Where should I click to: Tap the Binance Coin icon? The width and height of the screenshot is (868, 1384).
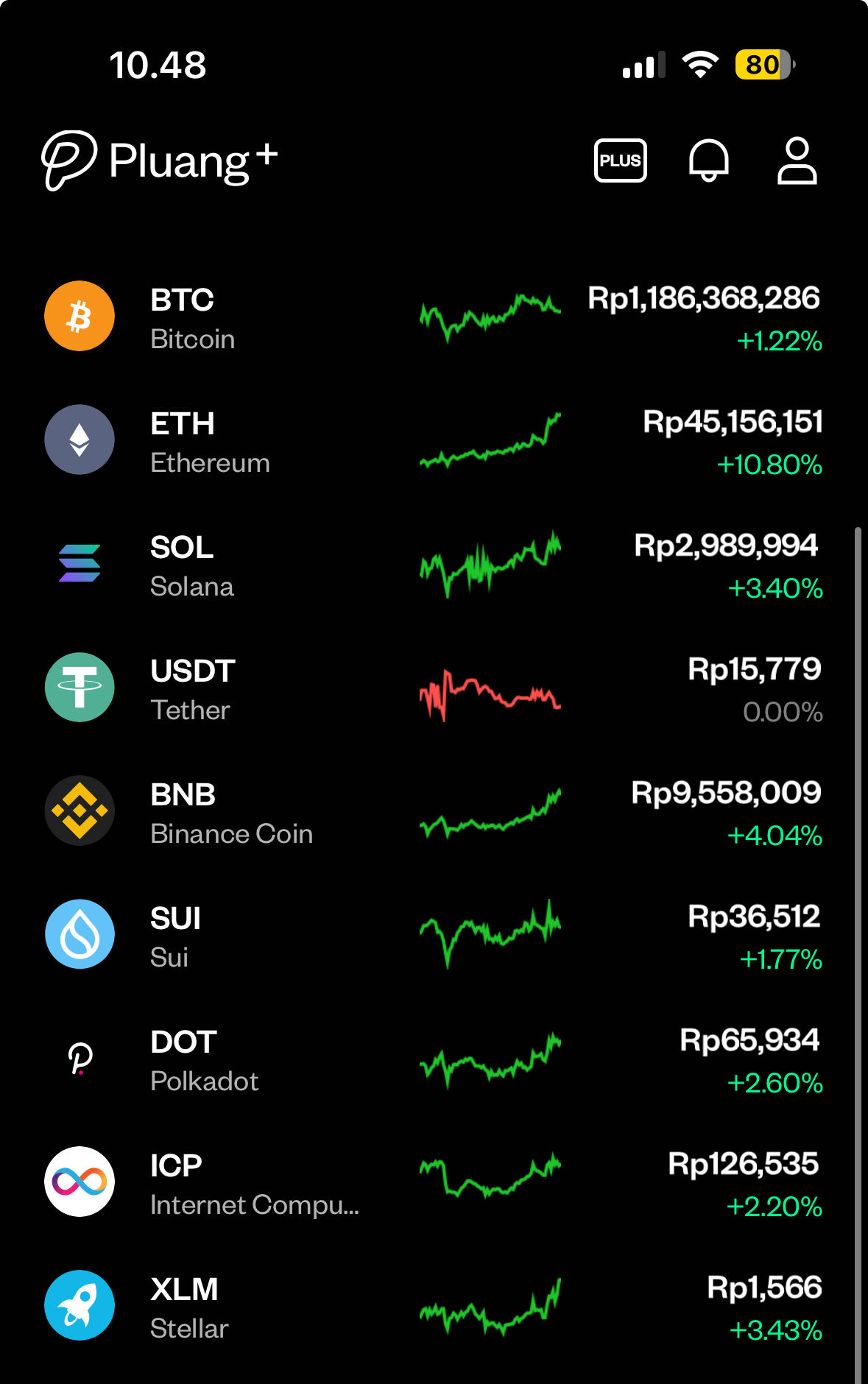pos(79,811)
